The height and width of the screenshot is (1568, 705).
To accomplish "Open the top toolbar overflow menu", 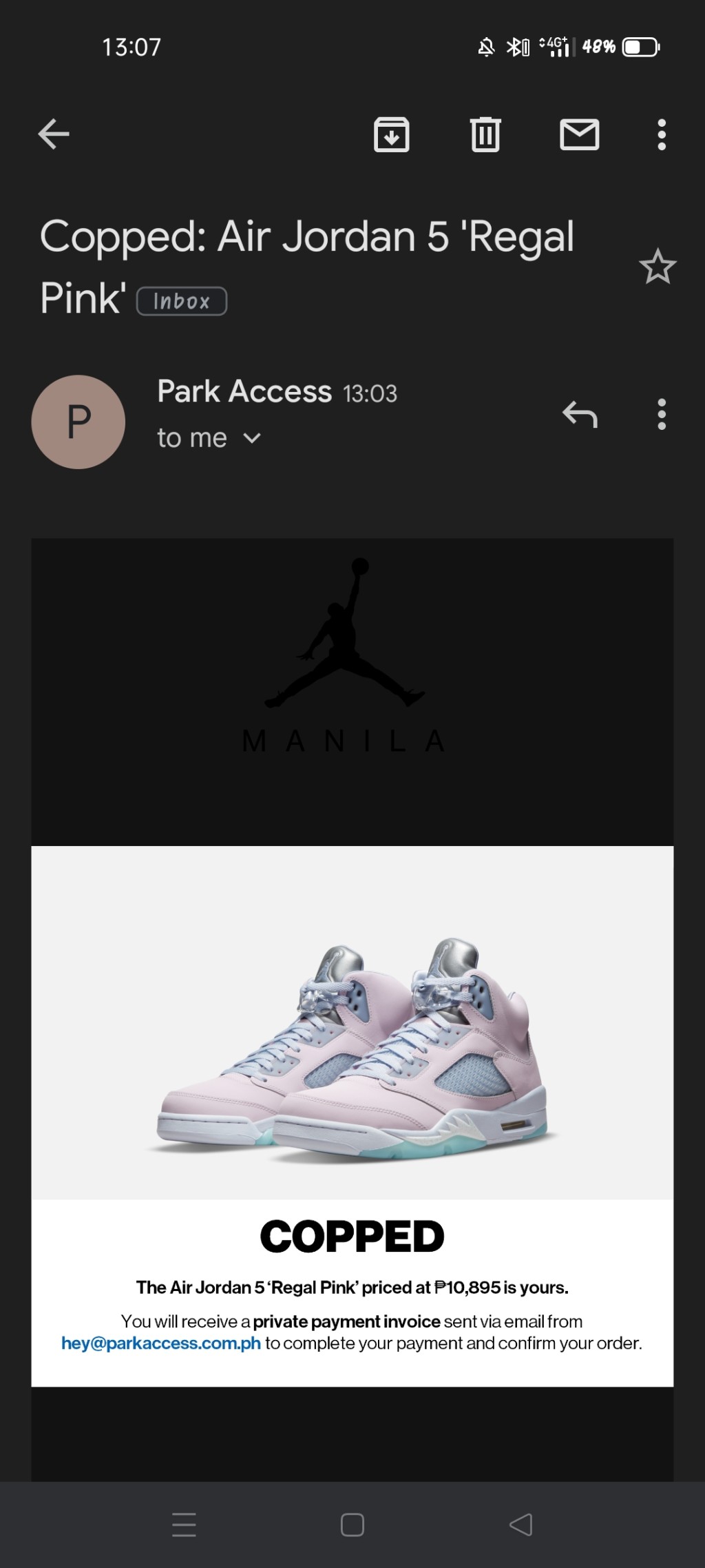I will pos(662,134).
